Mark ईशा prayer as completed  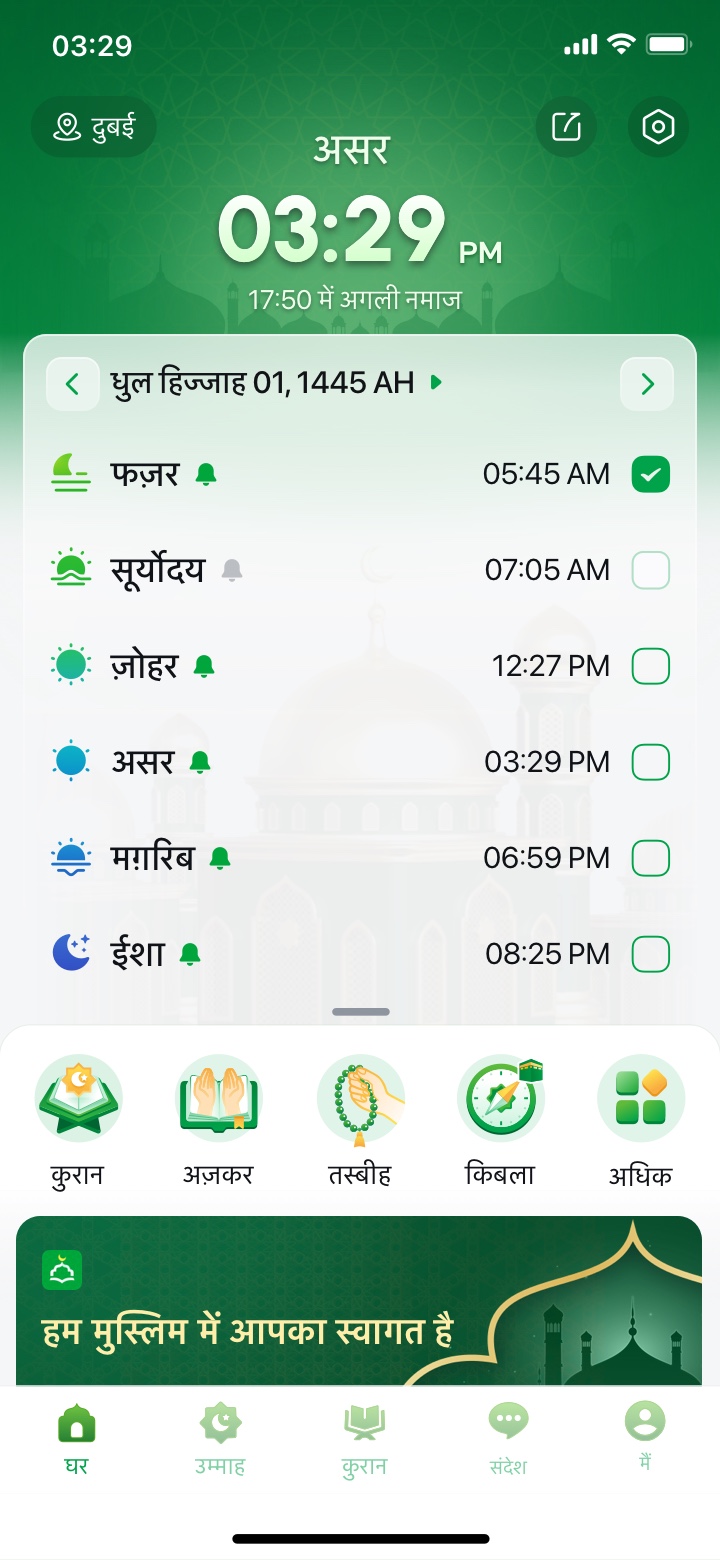point(650,954)
